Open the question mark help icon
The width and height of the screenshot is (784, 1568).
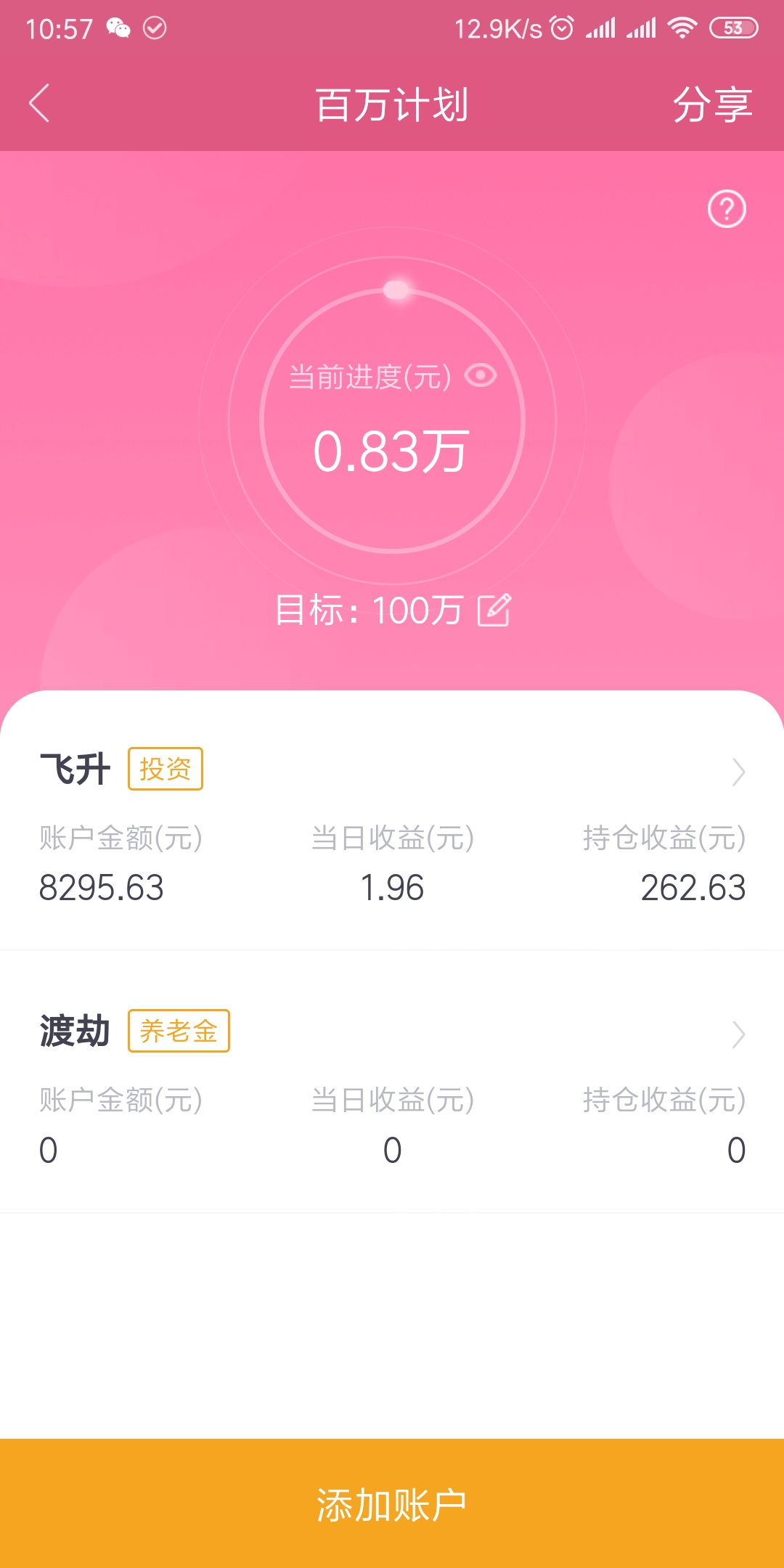[727, 209]
